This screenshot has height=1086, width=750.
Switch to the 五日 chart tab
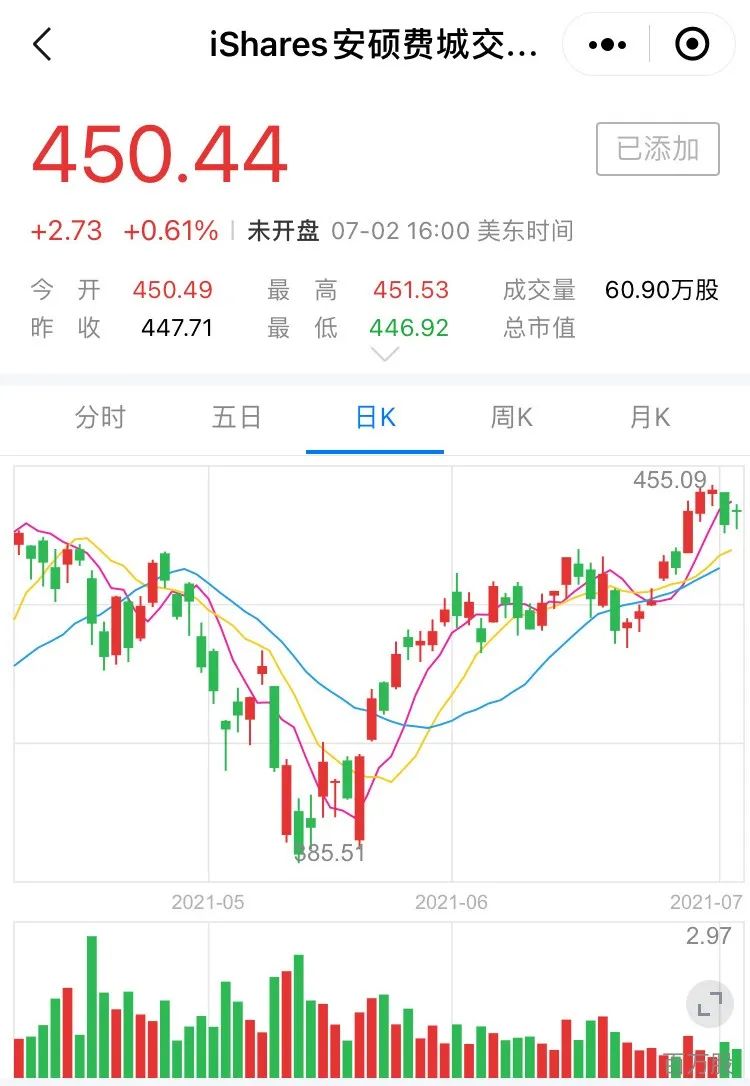pos(237,417)
